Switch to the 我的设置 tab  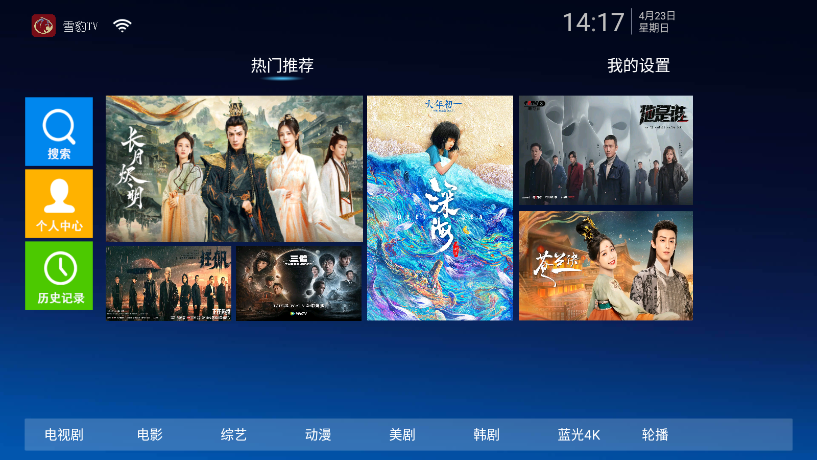638,66
